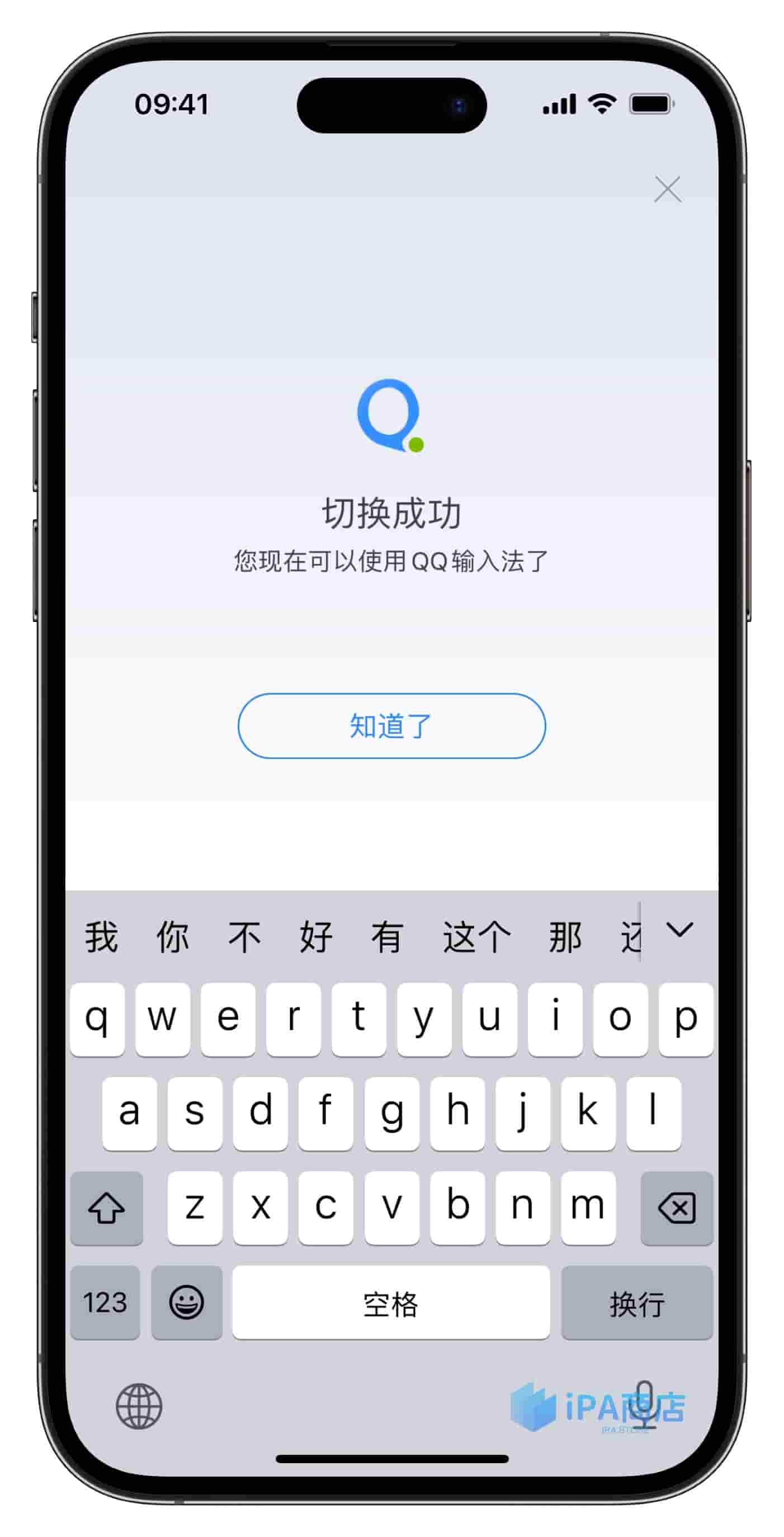The image size is (784, 1537).
Task: Pick the candidate word 好
Action: click(315, 936)
